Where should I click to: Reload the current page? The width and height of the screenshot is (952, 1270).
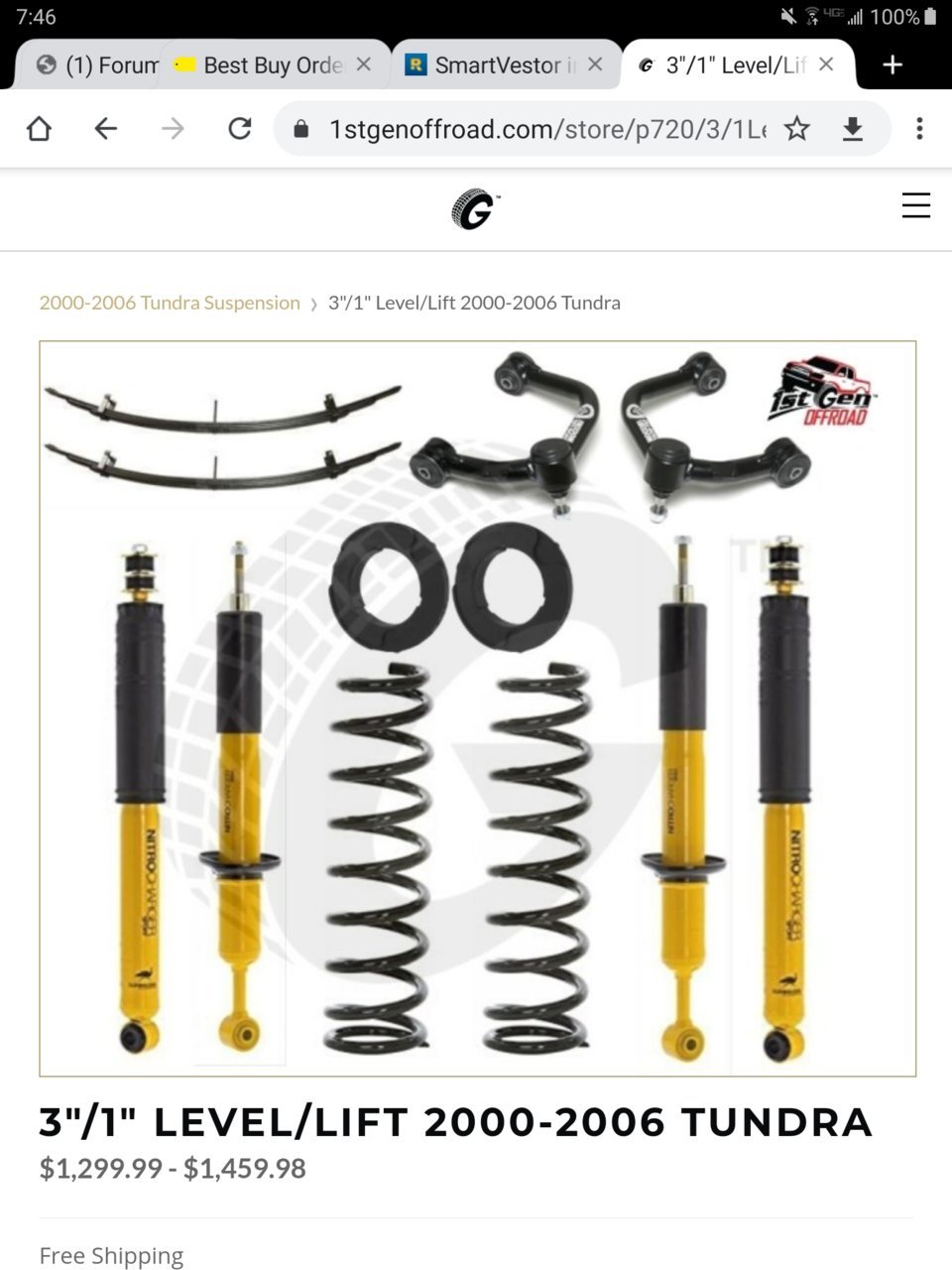pyautogui.click(x=239, y=129)
